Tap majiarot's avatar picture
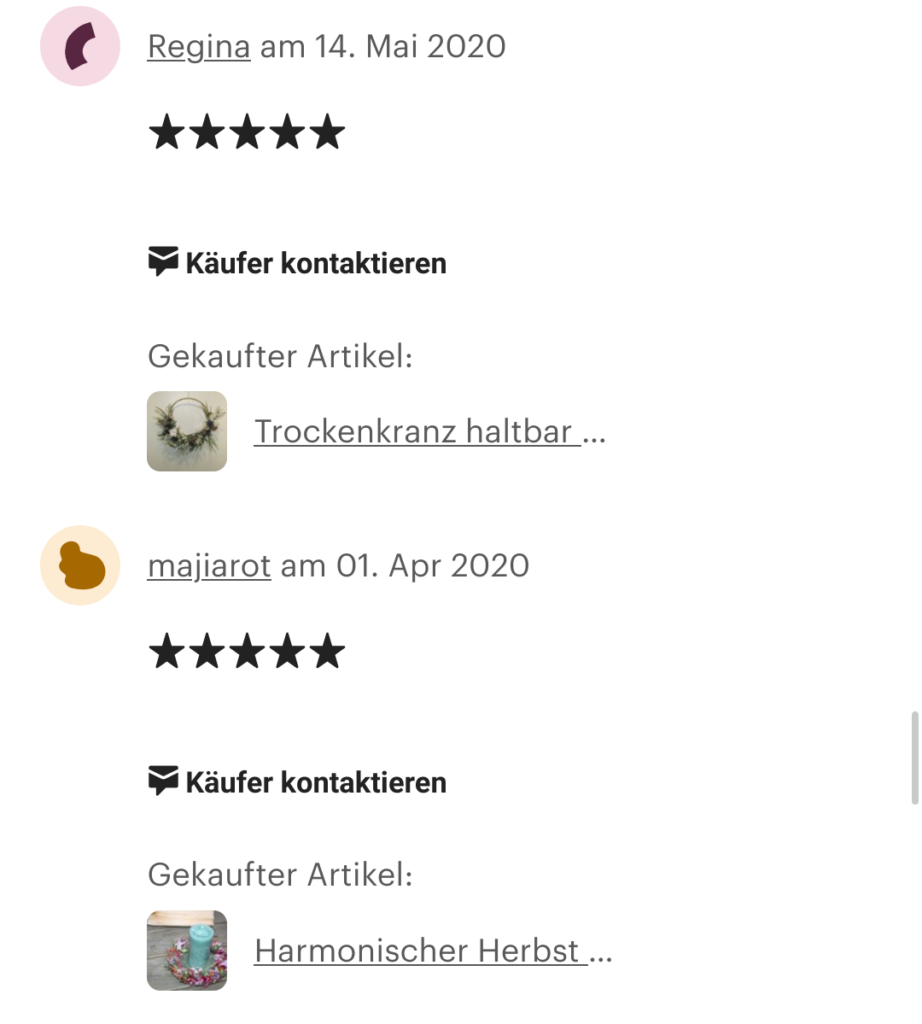The image size is (922, 1024). point(80,565)
